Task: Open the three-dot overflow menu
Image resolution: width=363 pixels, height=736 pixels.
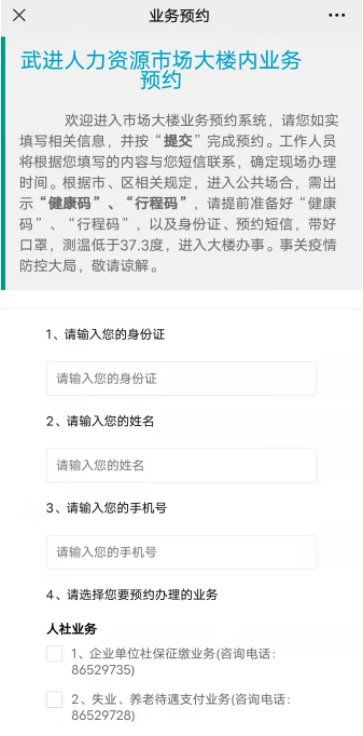Action: (x=337, y=15)
